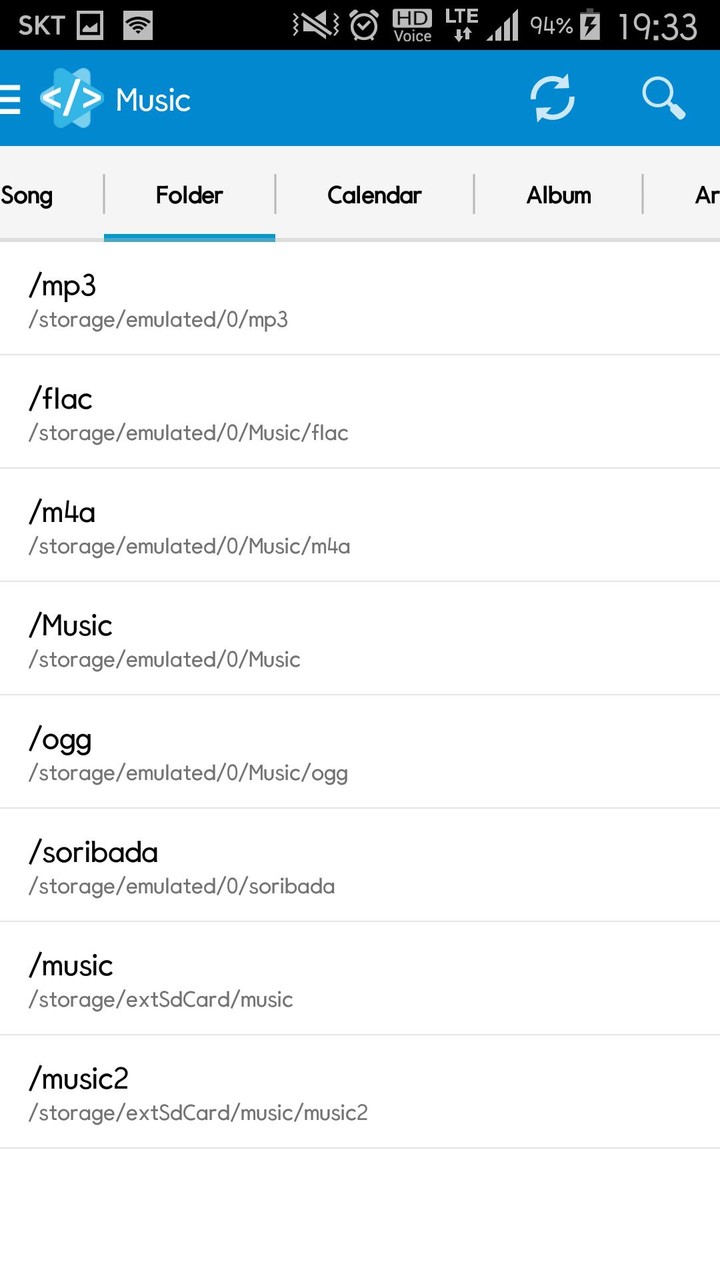The height and width of the screenshot is (1280, 720).
Task: Open the /flac folder
Action: pyautogui.click(x=360, y=411)
